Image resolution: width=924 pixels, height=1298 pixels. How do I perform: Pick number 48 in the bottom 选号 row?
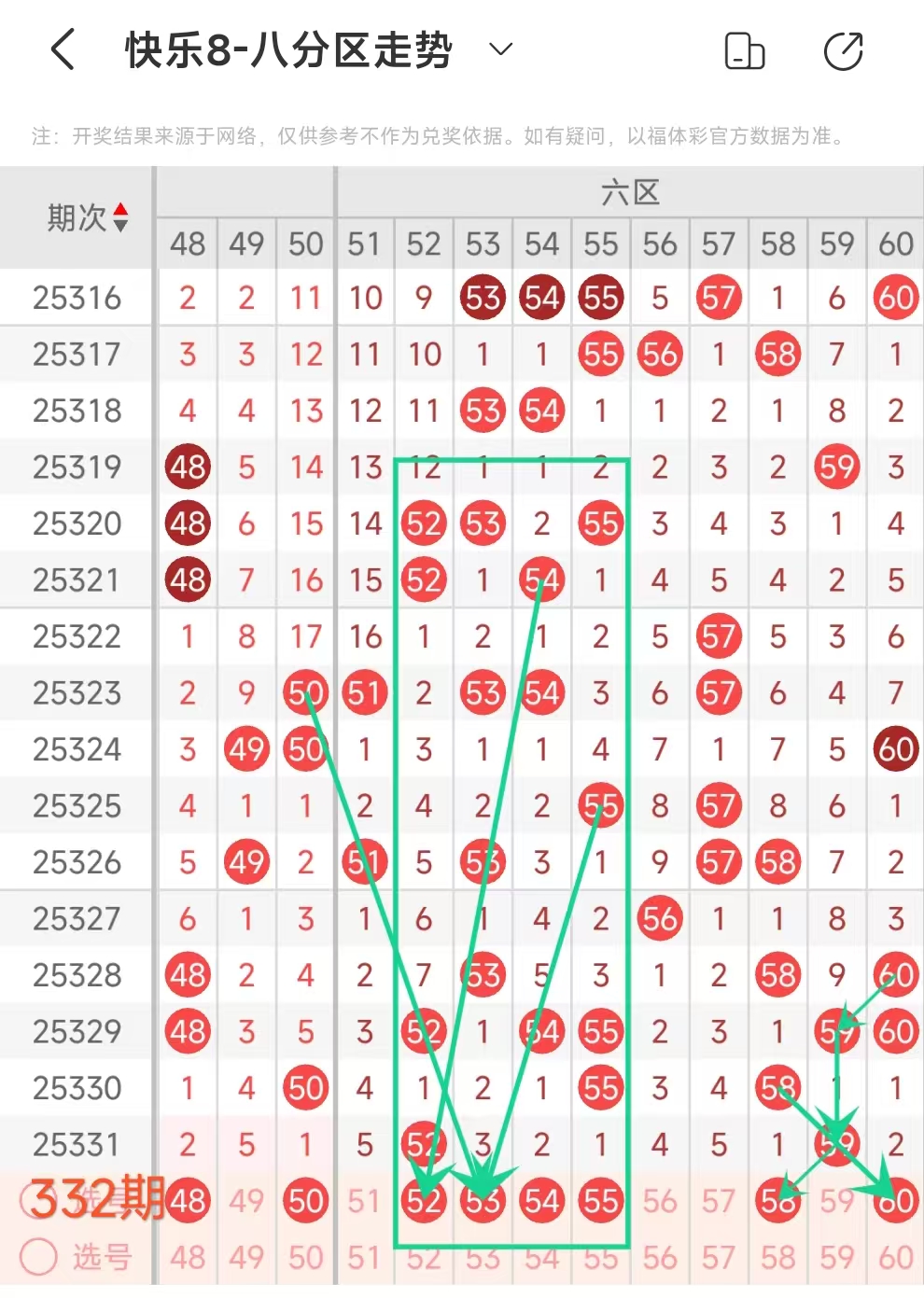(x=188, y=1257)
